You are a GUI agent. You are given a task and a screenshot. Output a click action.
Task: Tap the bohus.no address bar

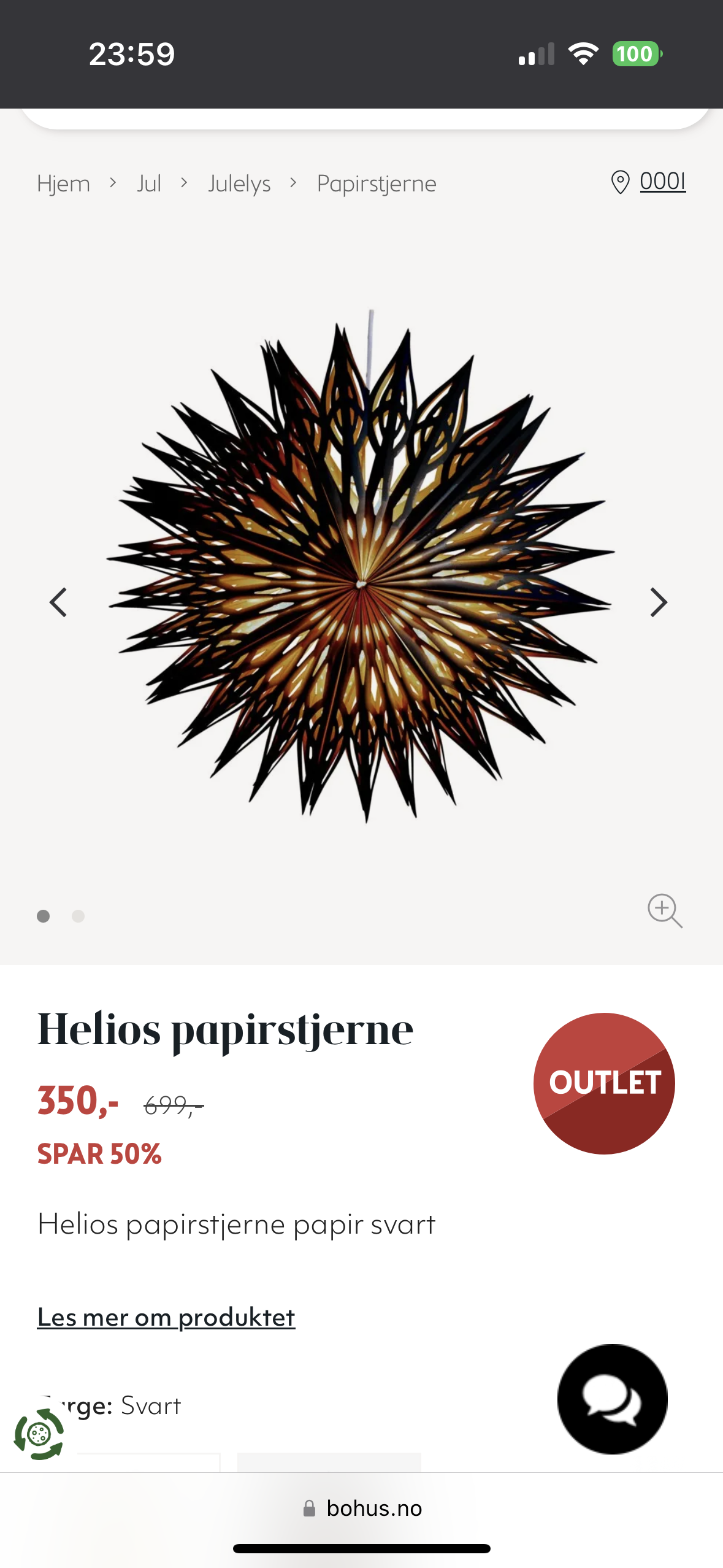(x=362, y=1508)
